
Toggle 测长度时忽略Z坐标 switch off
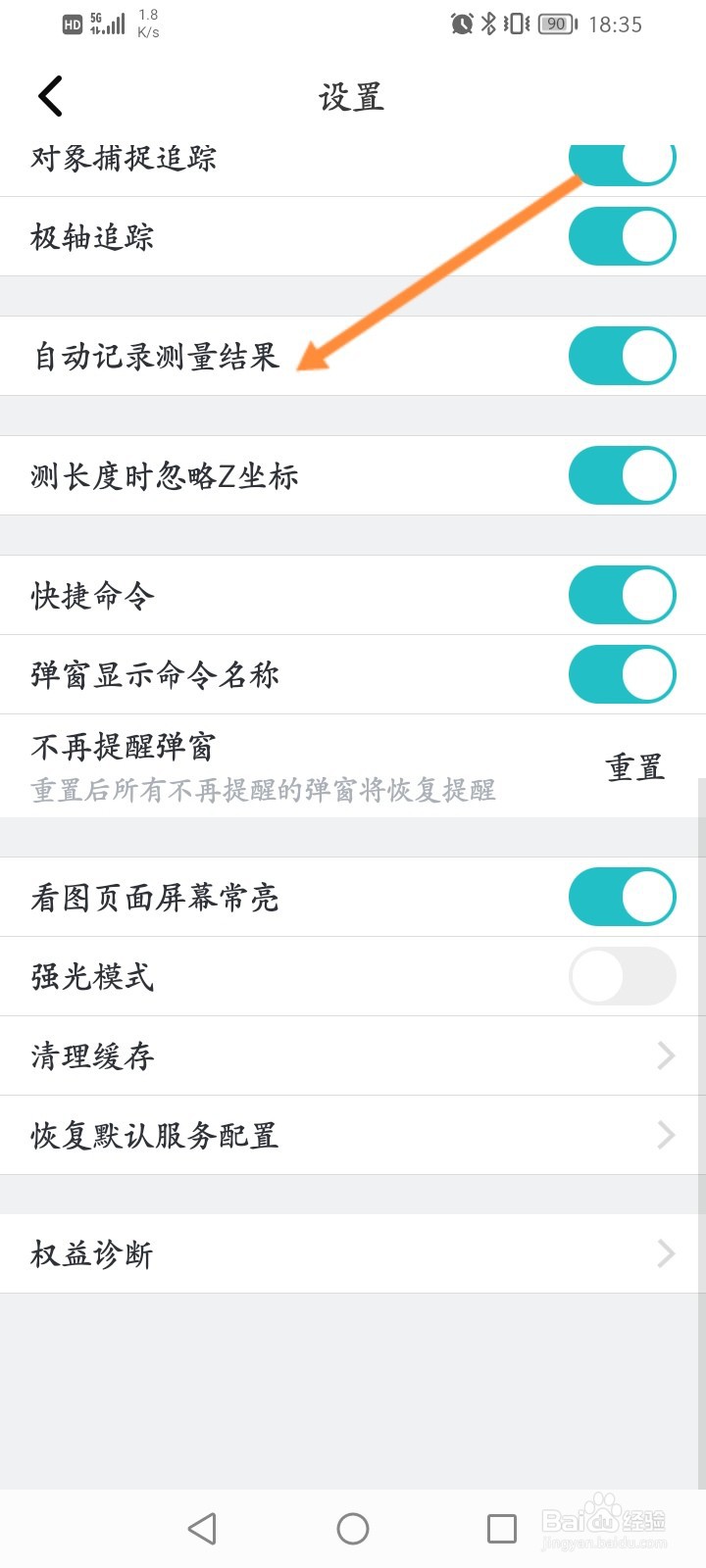pyautogui.click(x=622, y=475)
